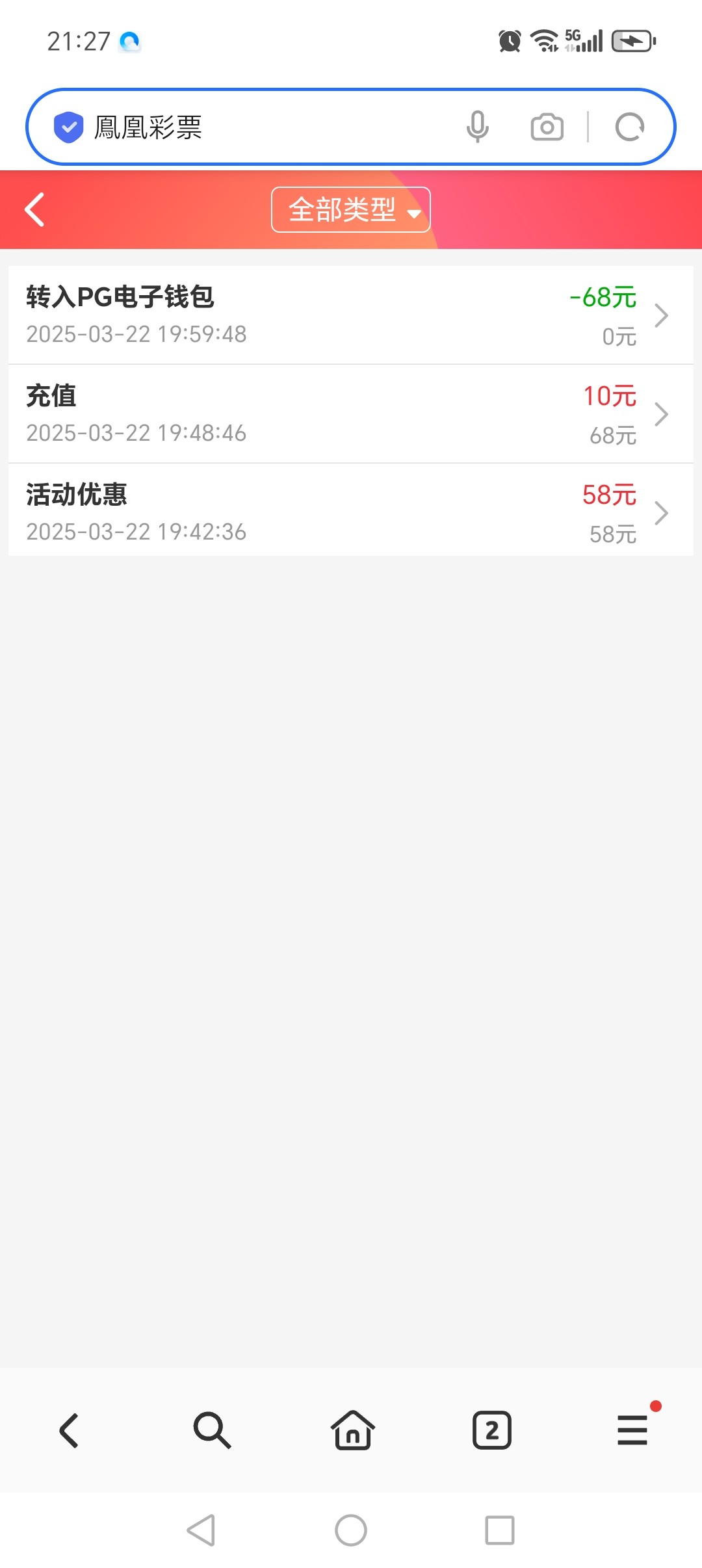View the 充值 transaction details
702x1568 pixels.
click(351, 414)
